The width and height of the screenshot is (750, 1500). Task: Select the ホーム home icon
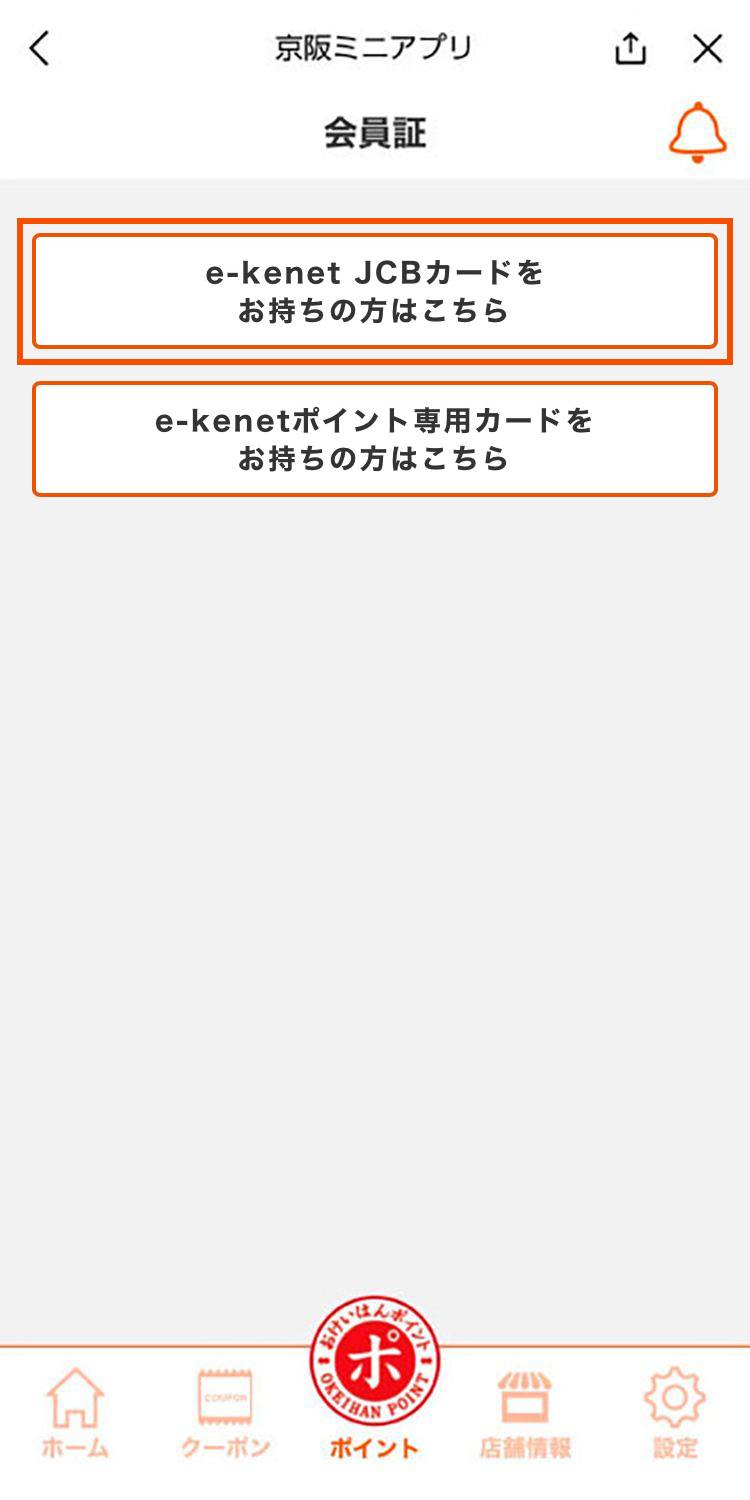74,1399
